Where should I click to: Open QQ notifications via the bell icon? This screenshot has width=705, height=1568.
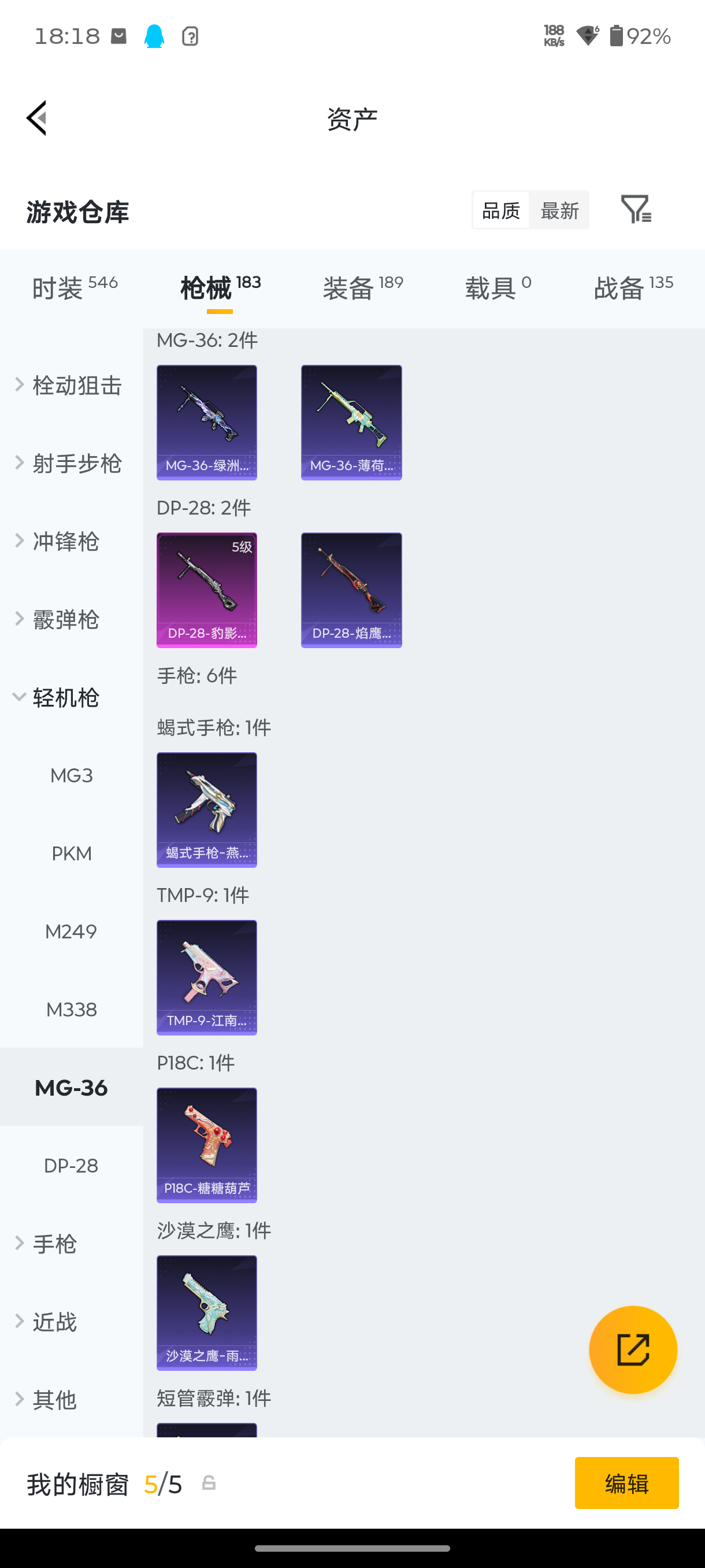[x=154, y=36]
